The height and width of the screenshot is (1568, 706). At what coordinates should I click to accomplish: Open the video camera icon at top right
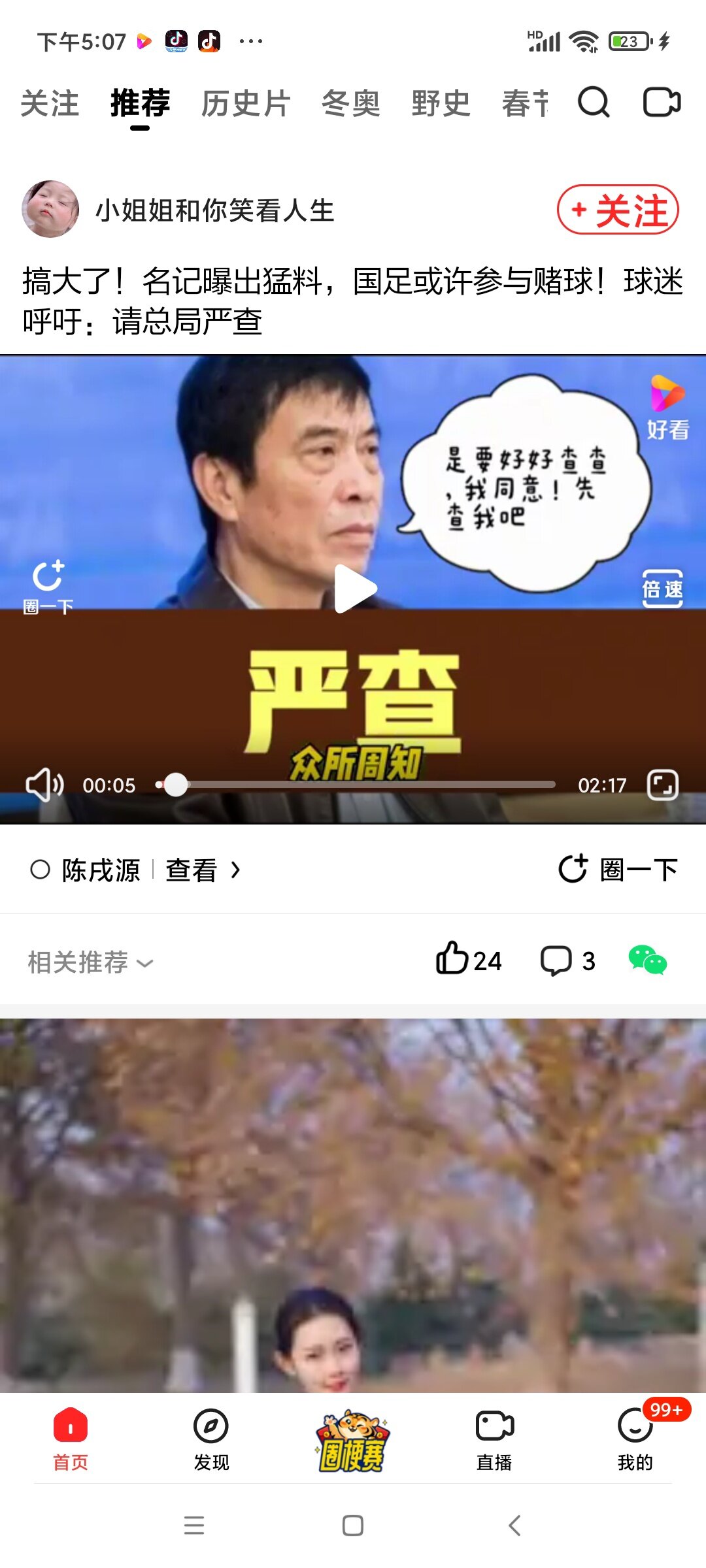tap(662, 103)
